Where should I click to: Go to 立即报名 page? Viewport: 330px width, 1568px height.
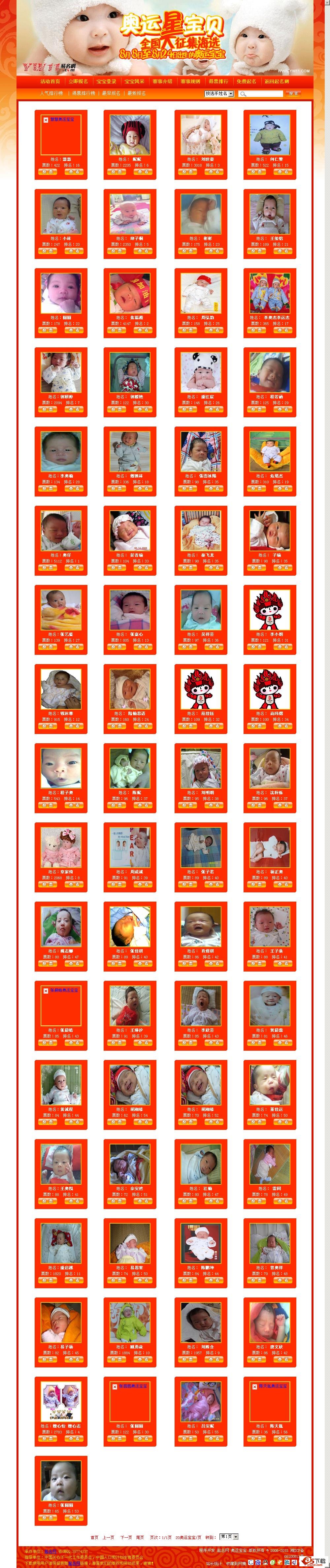click(x=78, y=81)
